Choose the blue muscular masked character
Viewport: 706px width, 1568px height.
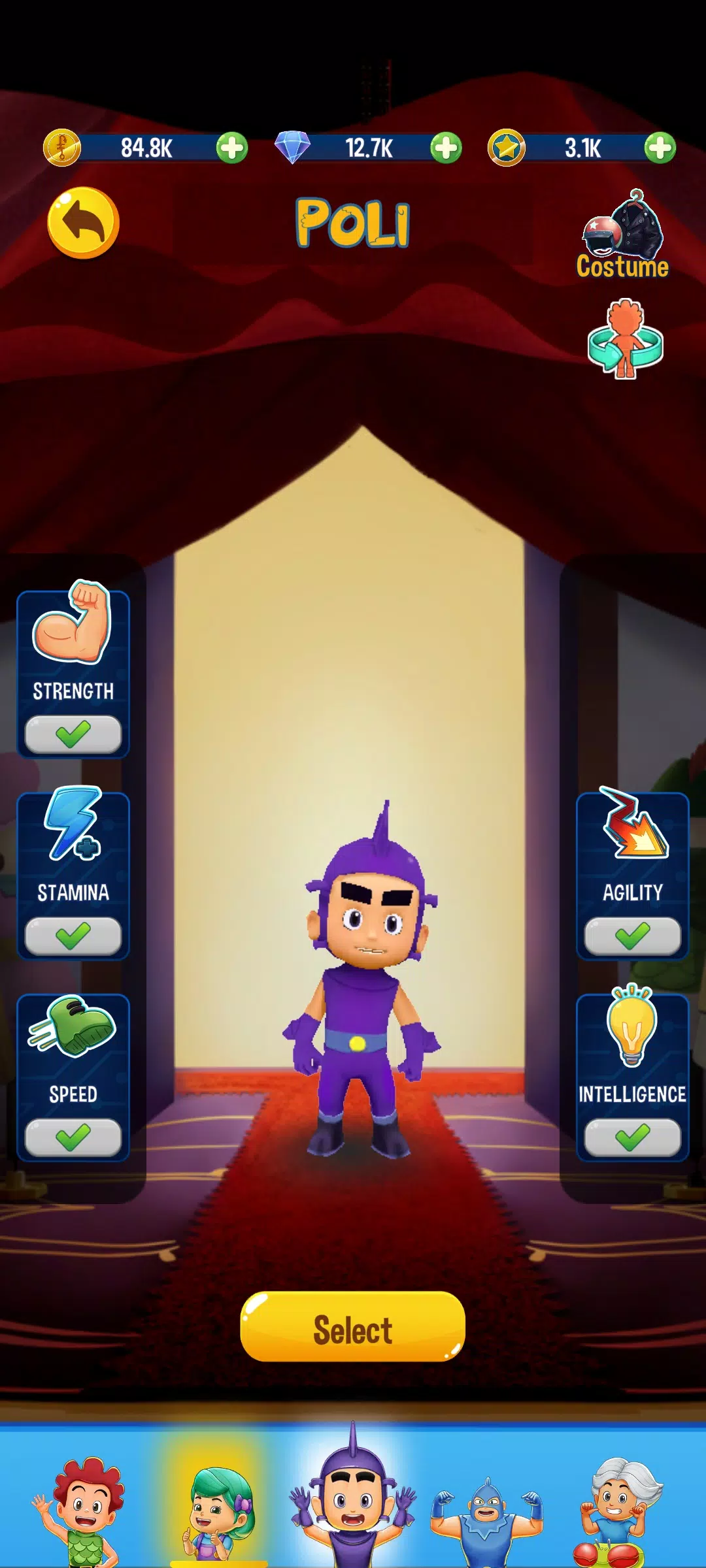(486, 1516)
